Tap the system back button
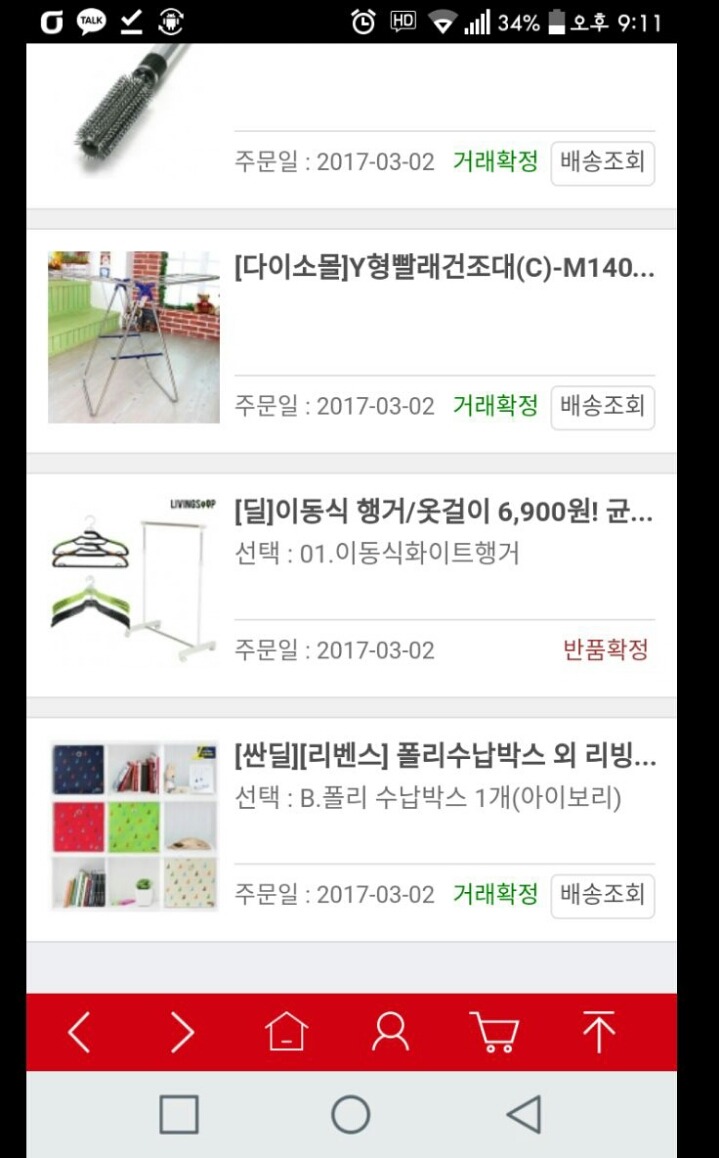Viewport: 719px width, 1158px height. (x=523, y=1114)
